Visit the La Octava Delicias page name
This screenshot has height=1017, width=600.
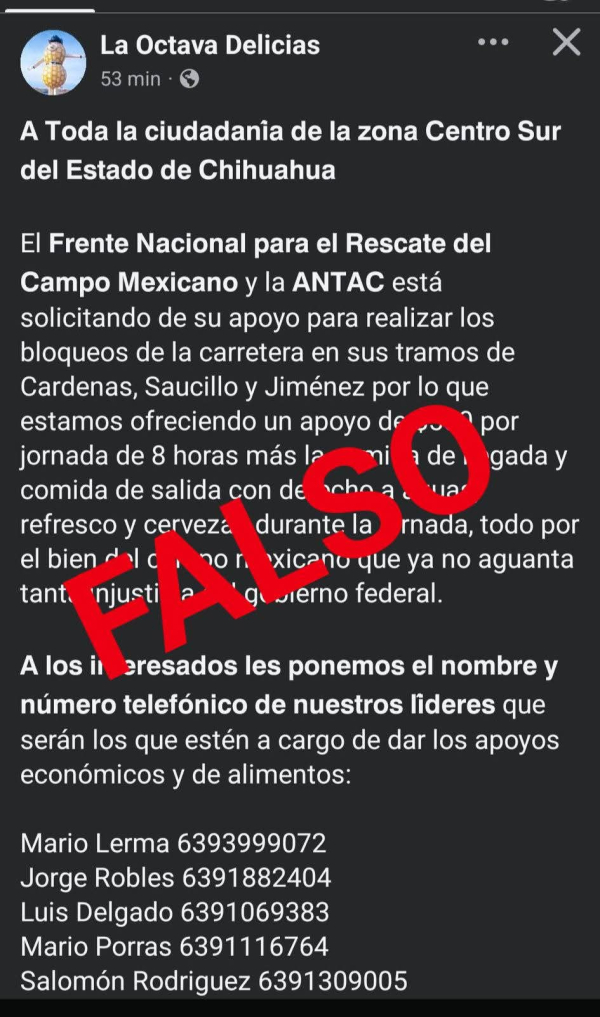[x=210, y=45]
